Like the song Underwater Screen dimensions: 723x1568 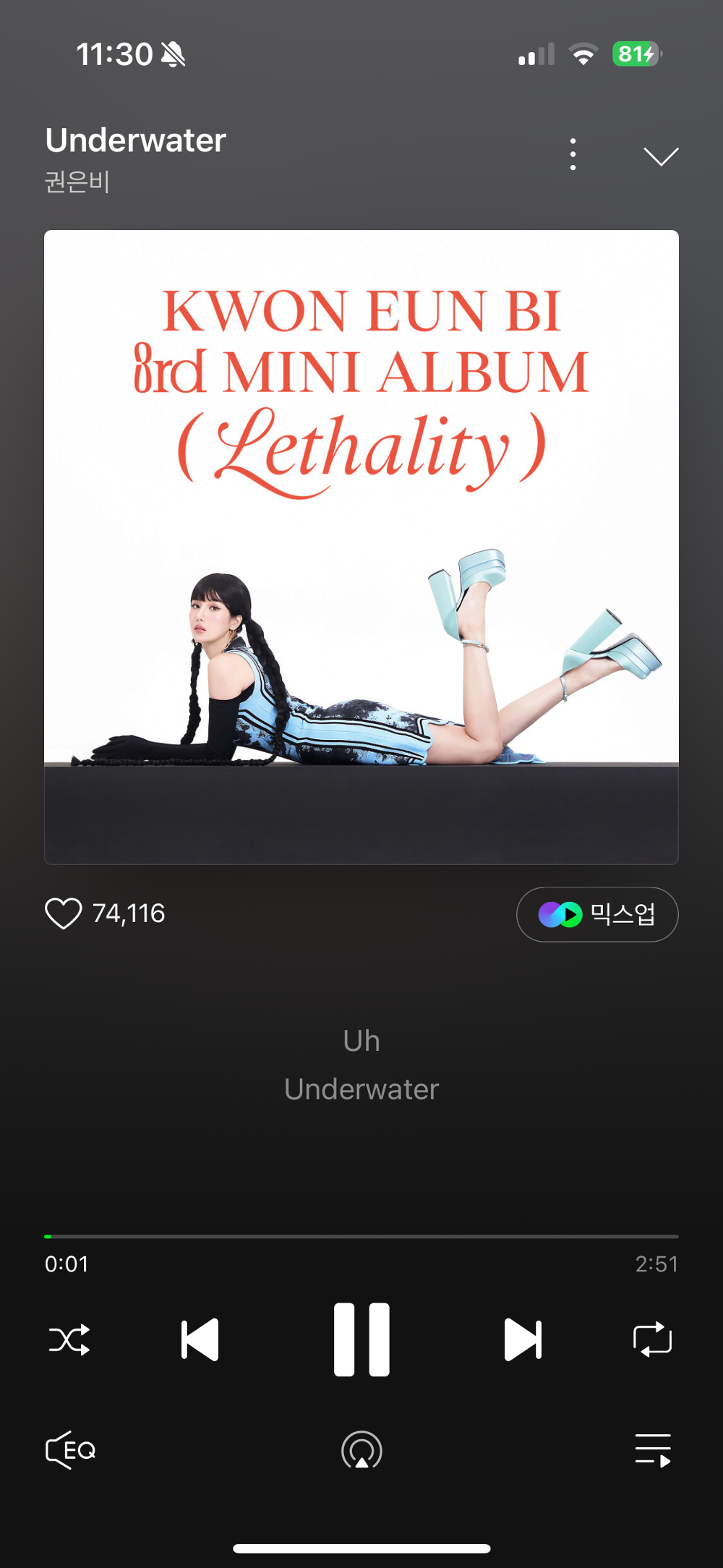point(66,913)
